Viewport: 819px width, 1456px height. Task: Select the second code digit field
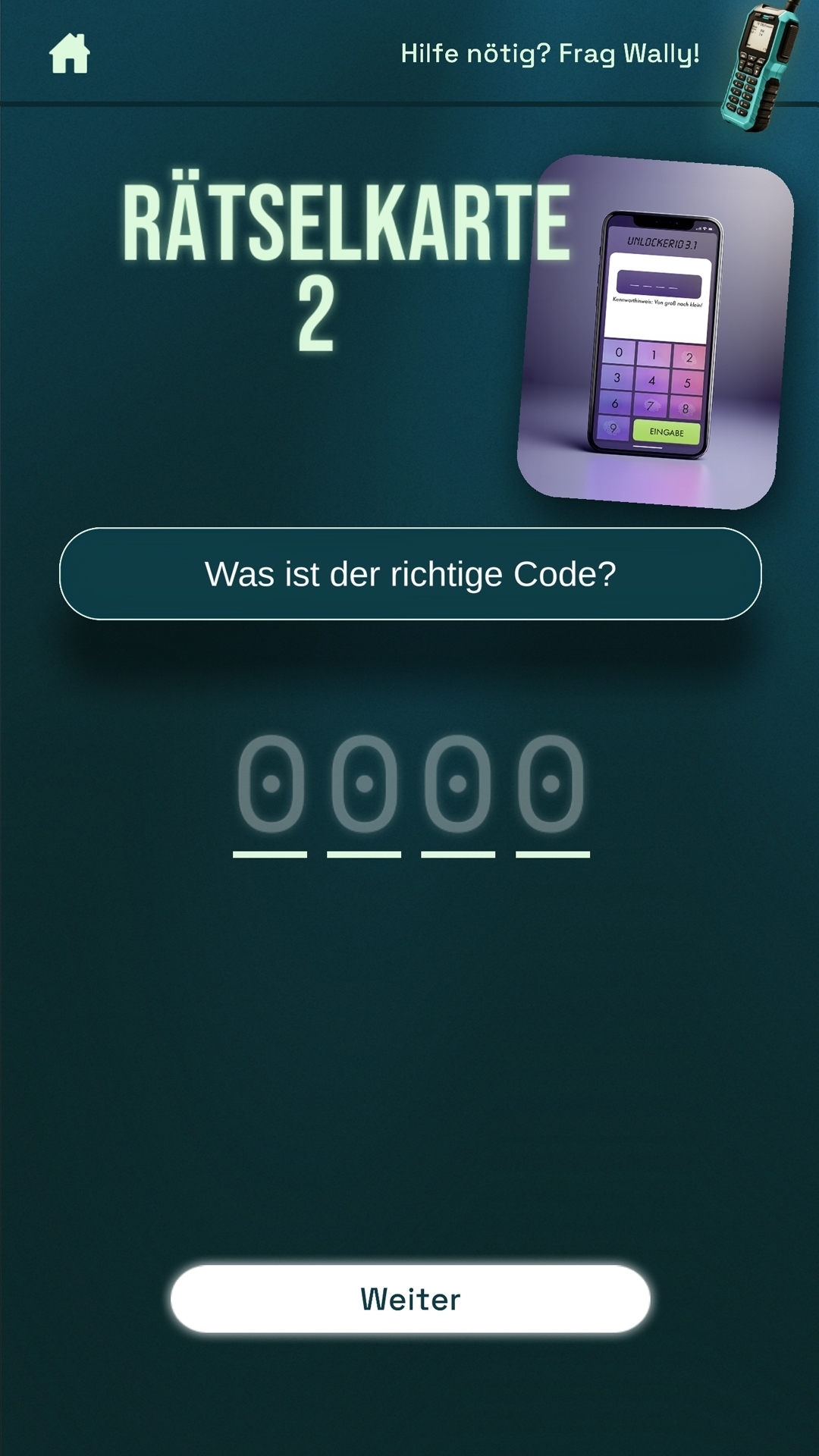[364, 793]
